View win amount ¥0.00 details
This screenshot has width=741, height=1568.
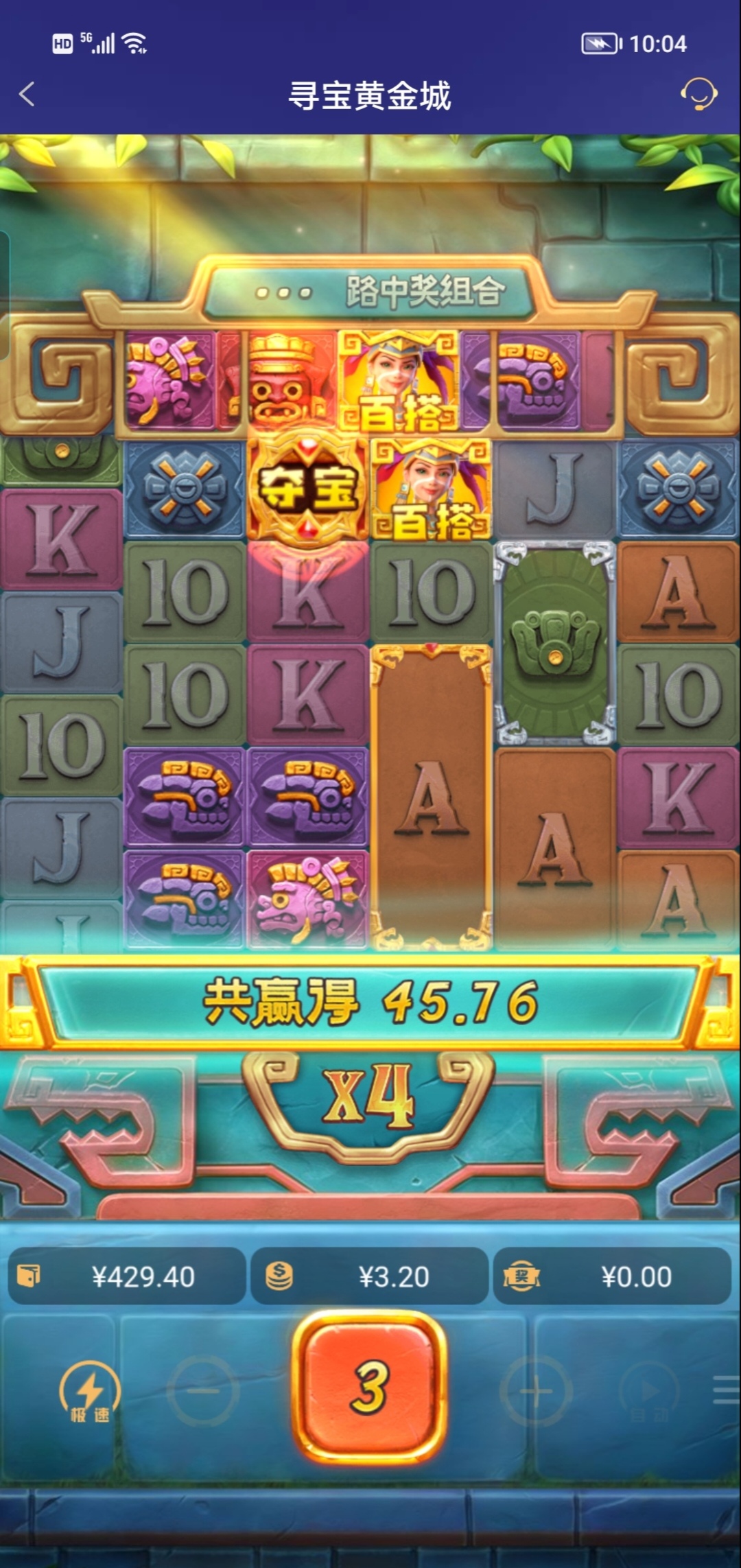[x=612, y=1277]
